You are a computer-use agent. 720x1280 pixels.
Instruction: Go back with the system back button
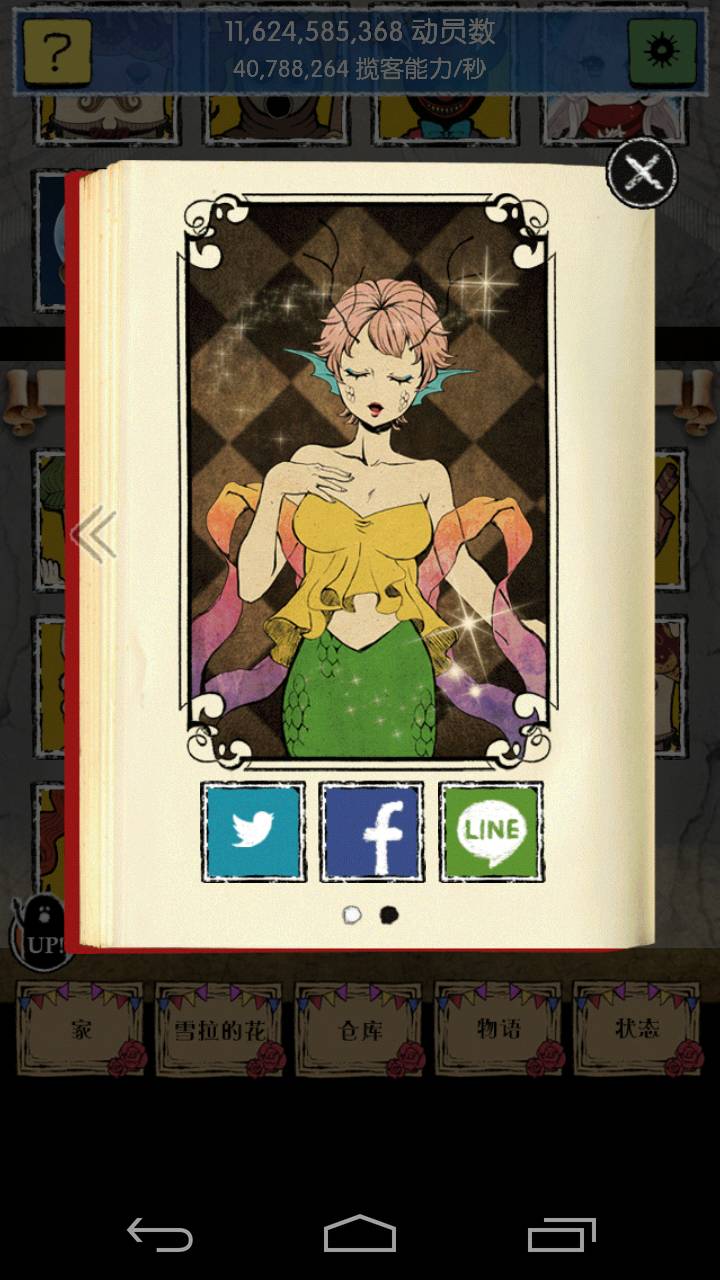coord(160,1235)
